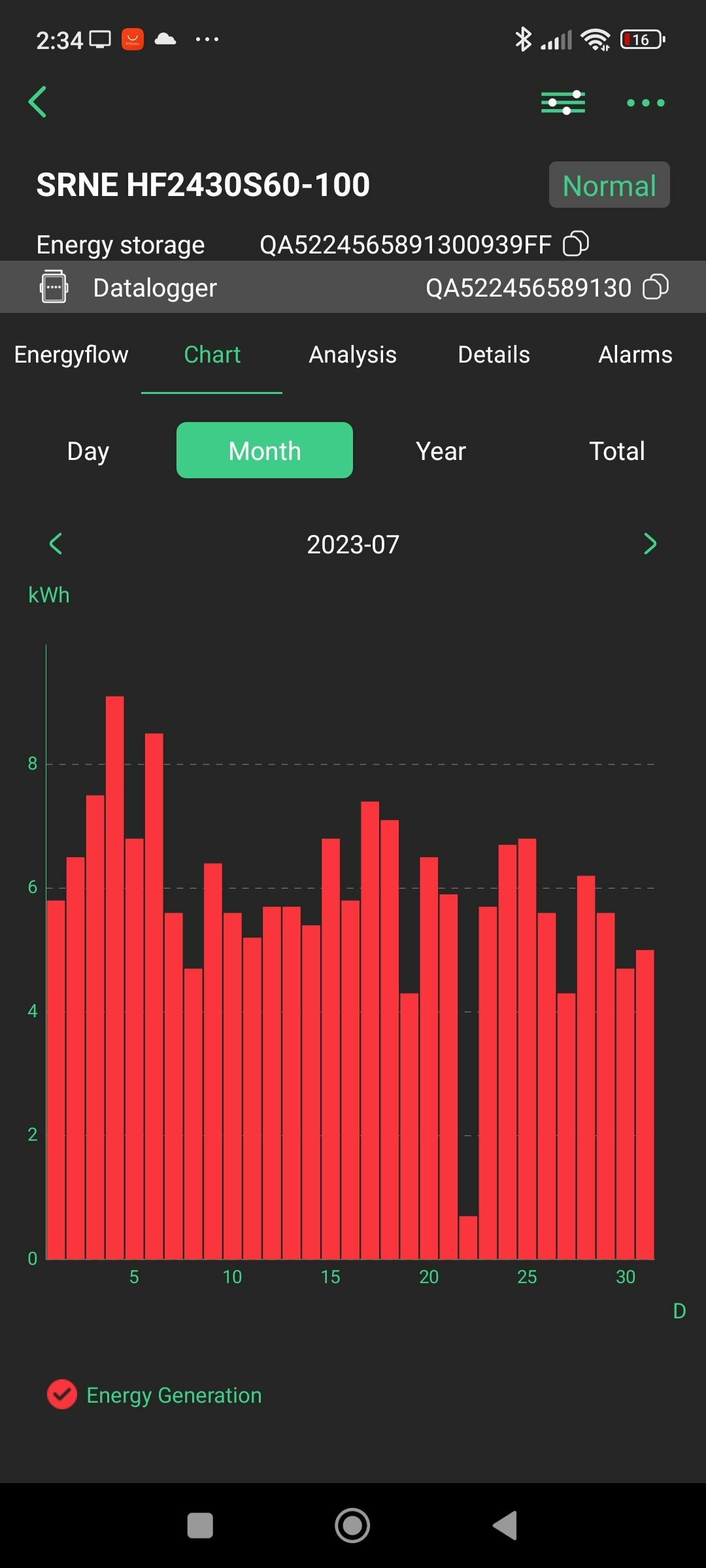Open the Details tab
706x1568 pixels.
(494, 355)
